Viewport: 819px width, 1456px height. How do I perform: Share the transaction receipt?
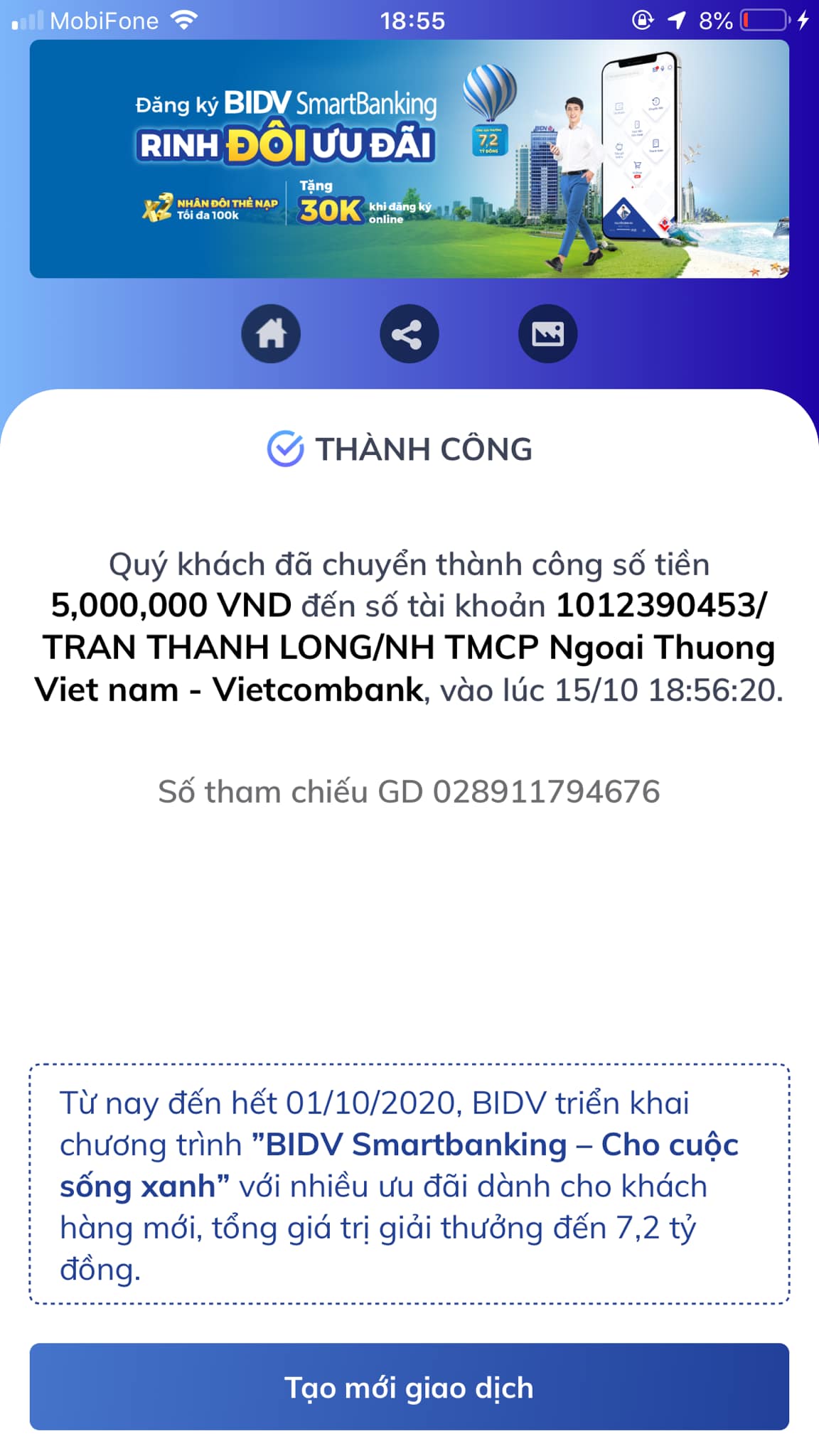tap(409, 333)
